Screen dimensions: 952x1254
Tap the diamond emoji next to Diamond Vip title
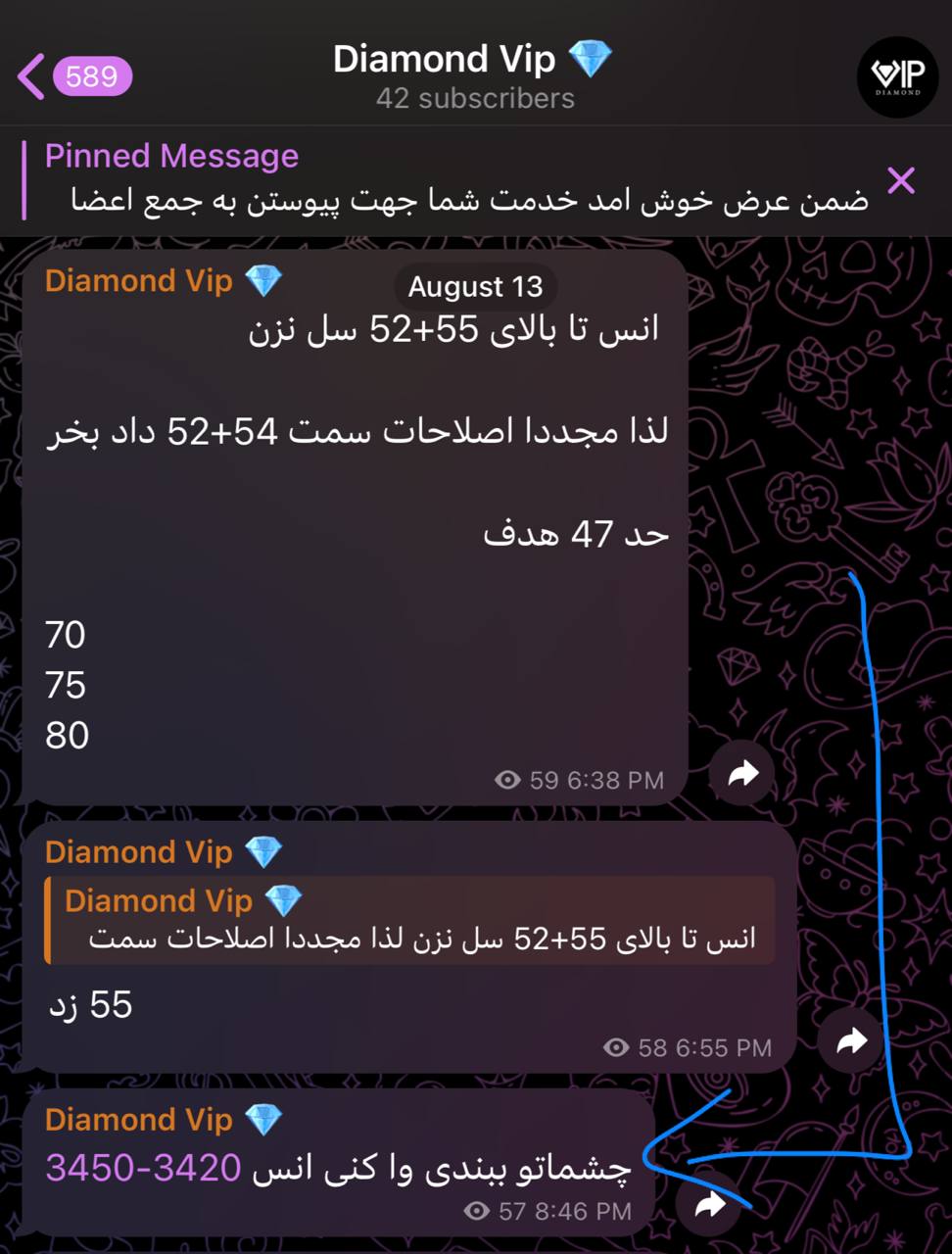(x=592, y=57)
